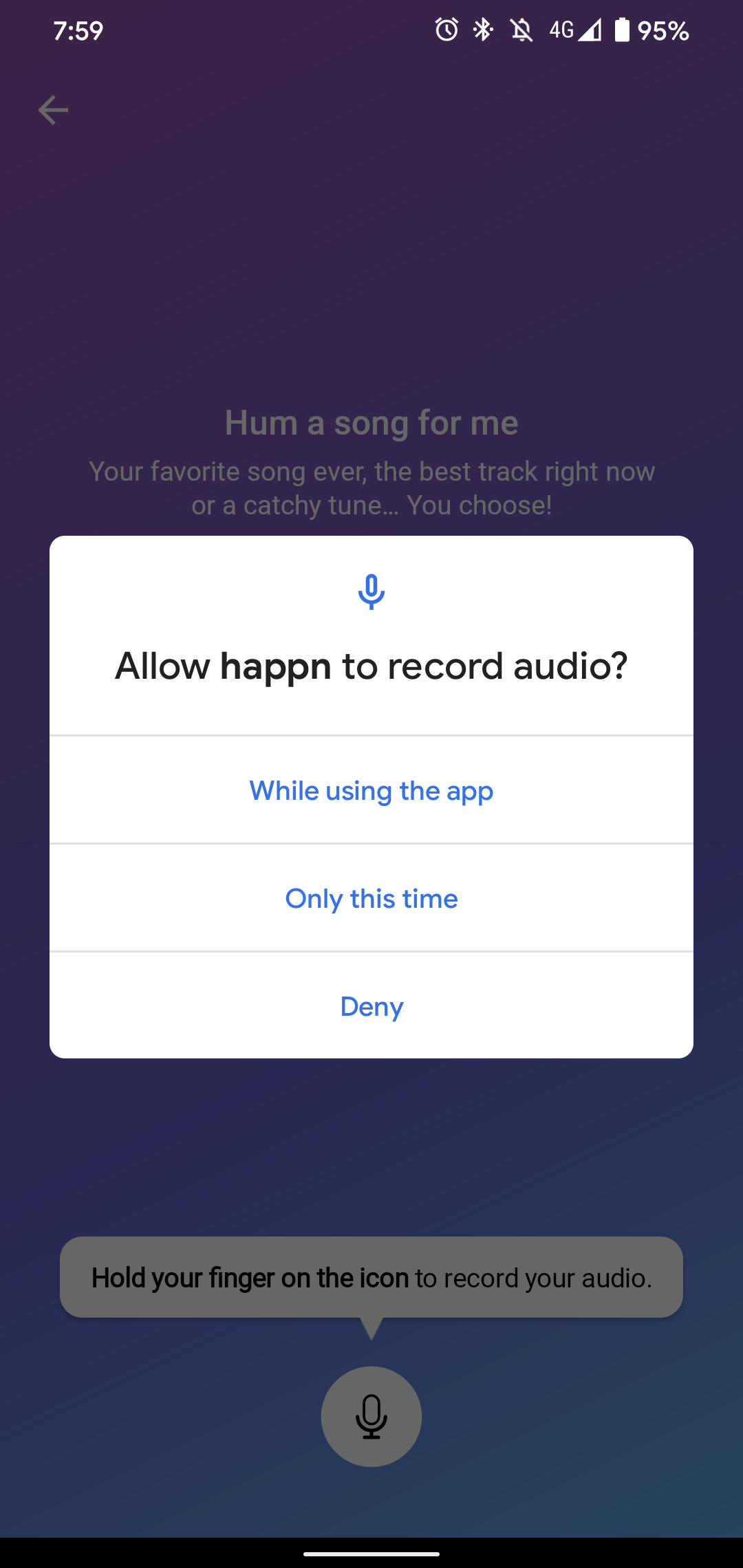Deny the audio recording permission
The width and height of the screenshot is (743, 1568).
tap(371, 1006)
